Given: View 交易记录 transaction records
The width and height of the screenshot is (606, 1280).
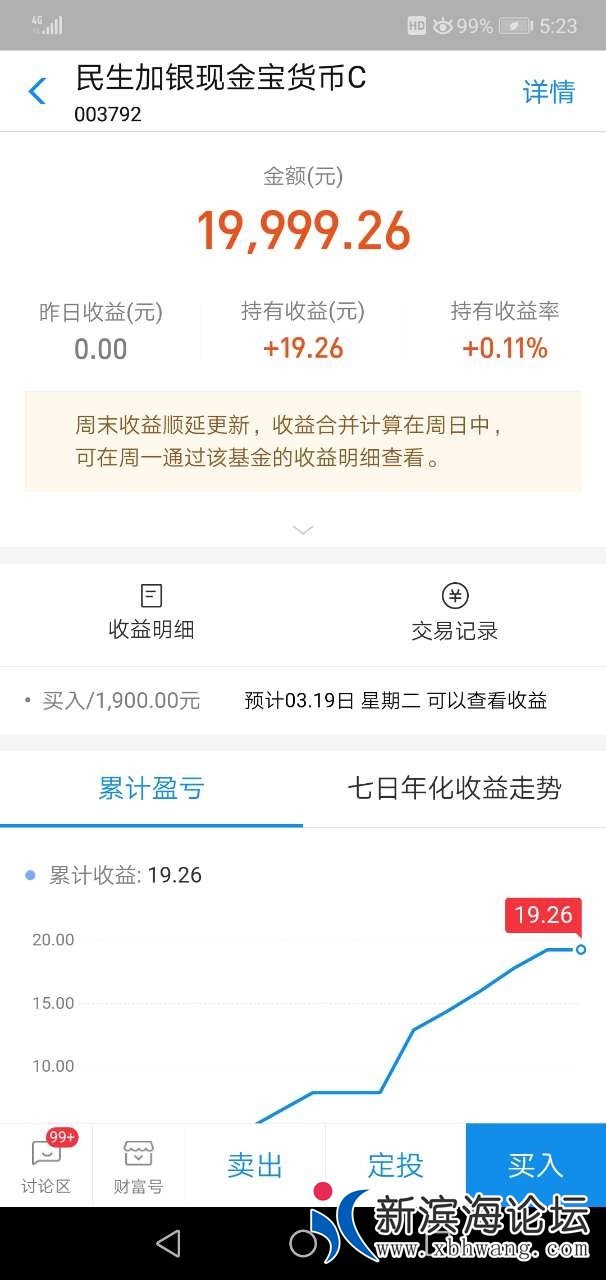Looking at the screenshot, I should (x=455, y=612).
